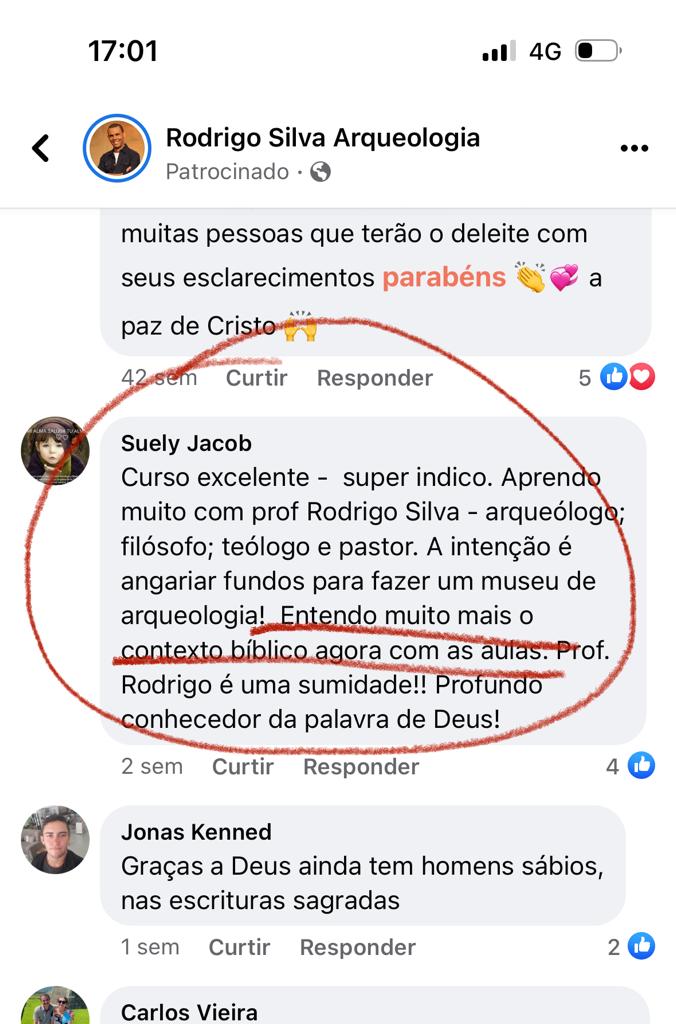This screenshot has width=676, height=1024.
Task: Open Carlos Vieira's profile picture
Action: [55, 1008]
